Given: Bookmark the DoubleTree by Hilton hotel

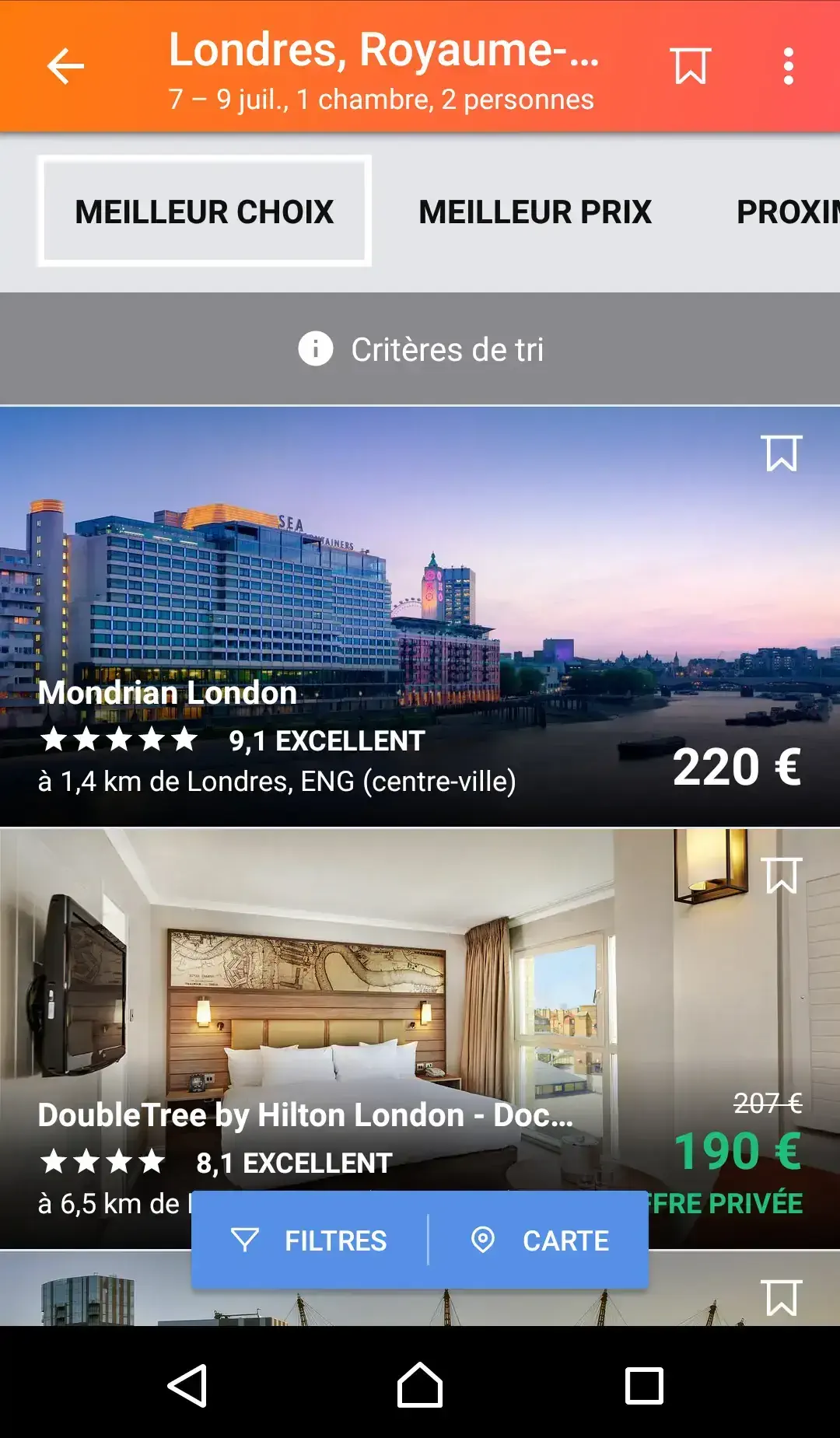Looking at the screenshot, I should click(782, 876).
